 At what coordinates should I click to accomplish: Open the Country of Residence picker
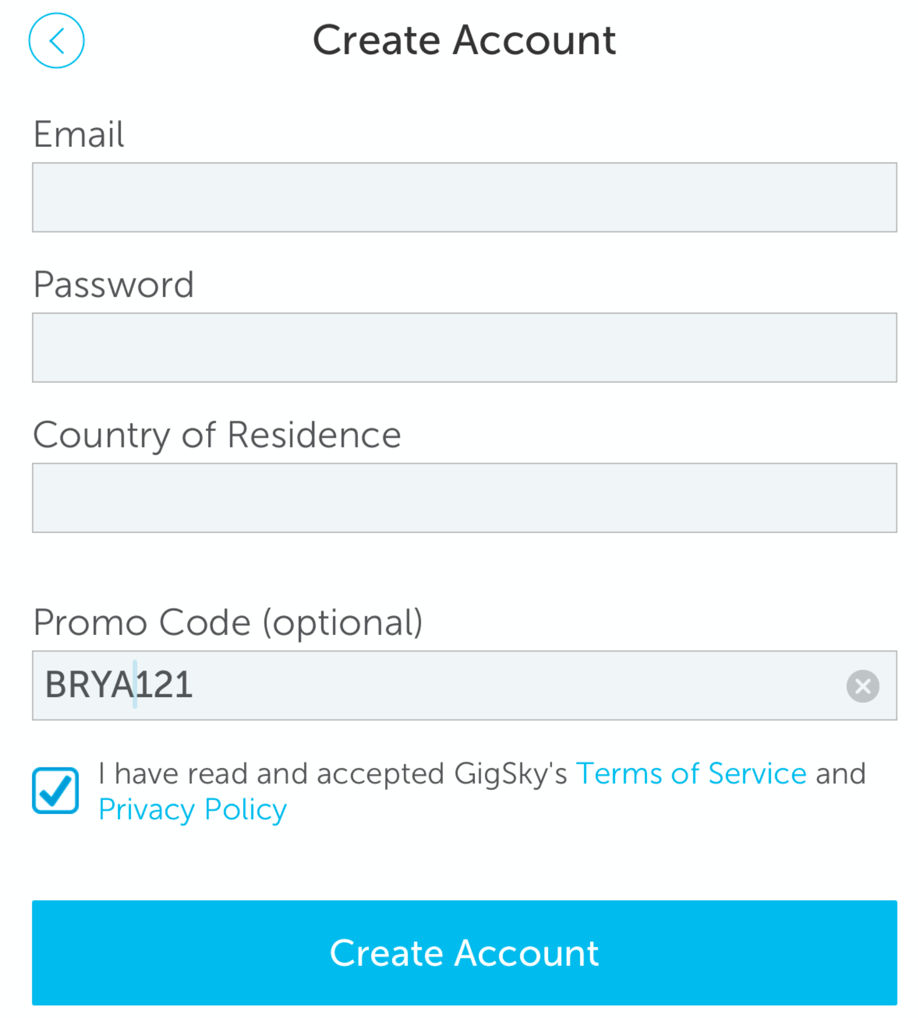(464, 497)
